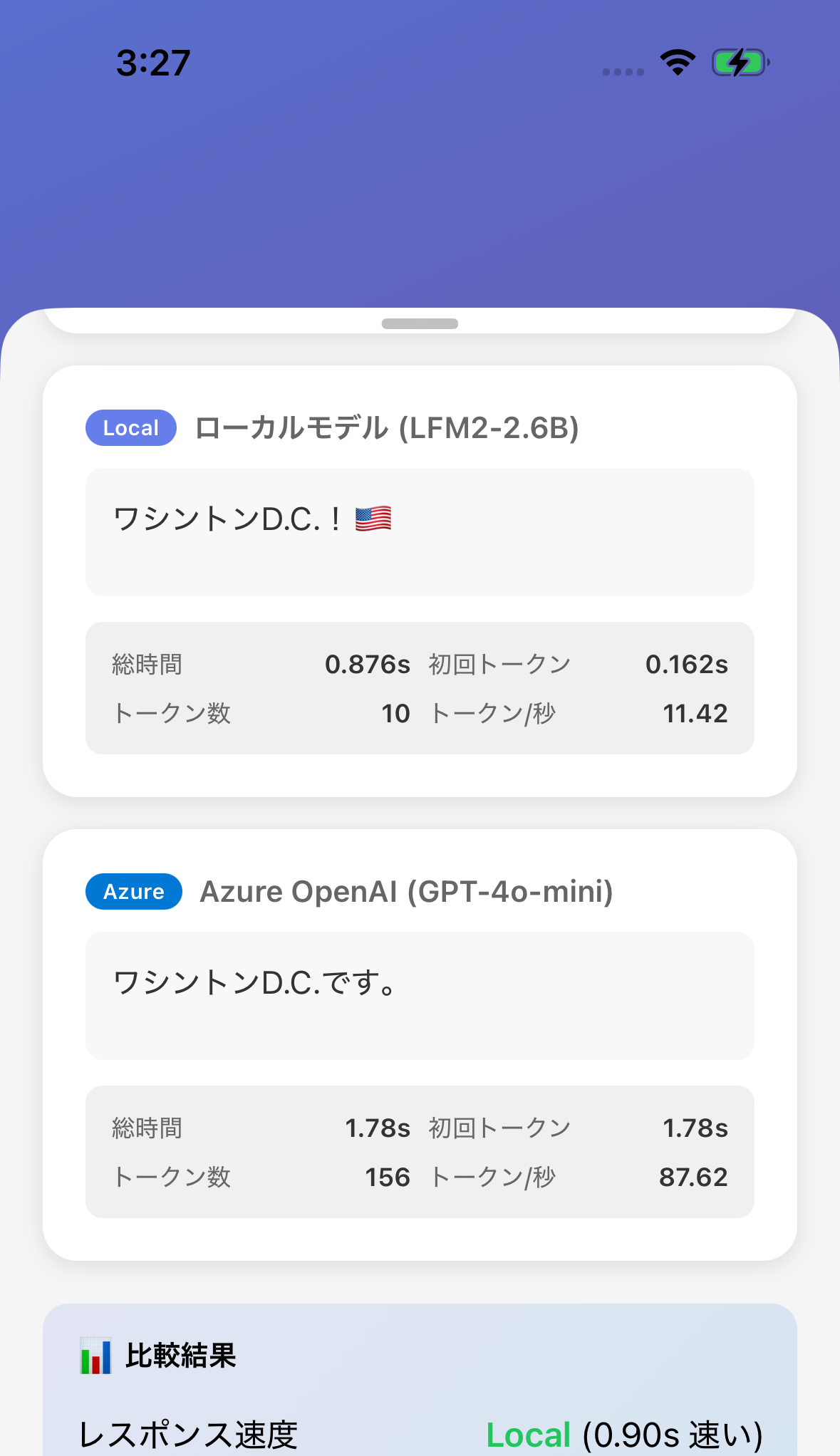The image size is (840, 1456).
Task: Tap the 0.876s total time value
Action: point(366,663)
